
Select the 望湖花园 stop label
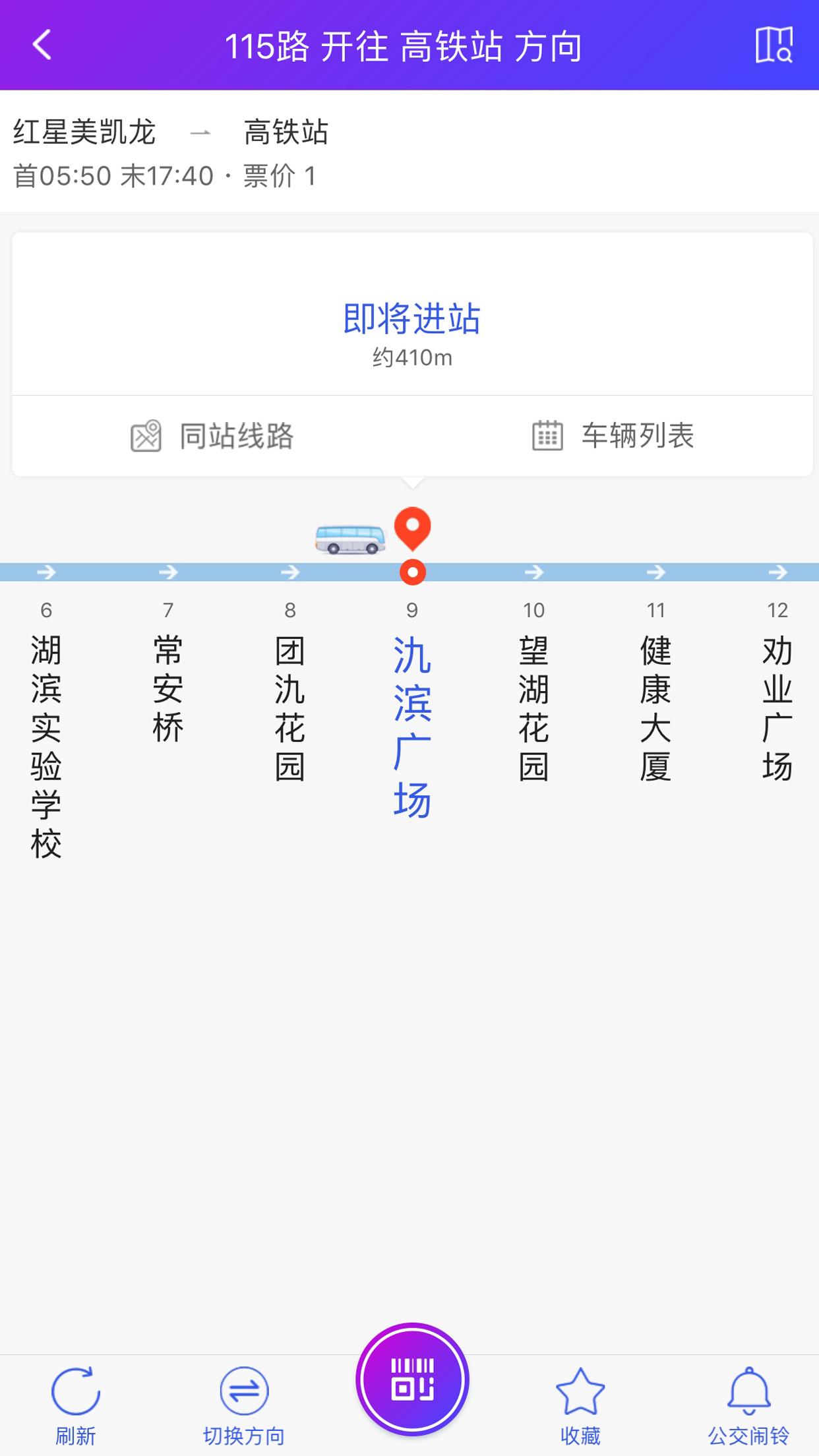535,709
